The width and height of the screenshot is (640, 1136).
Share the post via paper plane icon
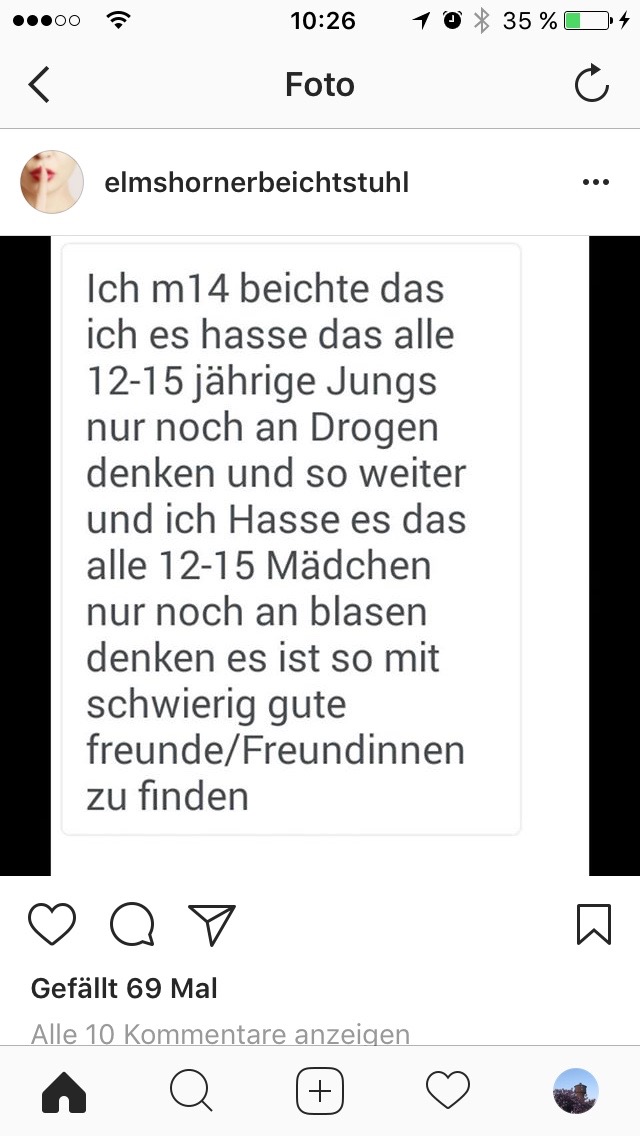coord(212,924)
